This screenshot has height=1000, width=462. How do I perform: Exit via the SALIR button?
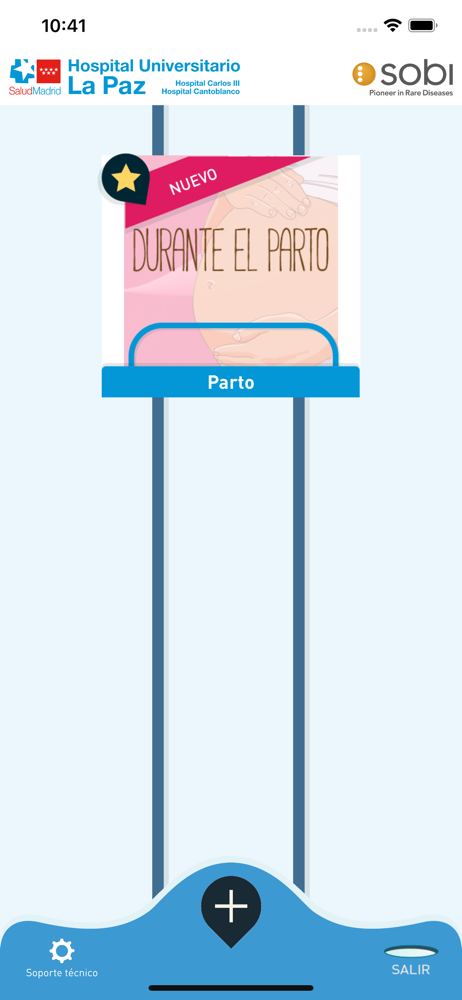pyautogui.click(x=410, y=961)
